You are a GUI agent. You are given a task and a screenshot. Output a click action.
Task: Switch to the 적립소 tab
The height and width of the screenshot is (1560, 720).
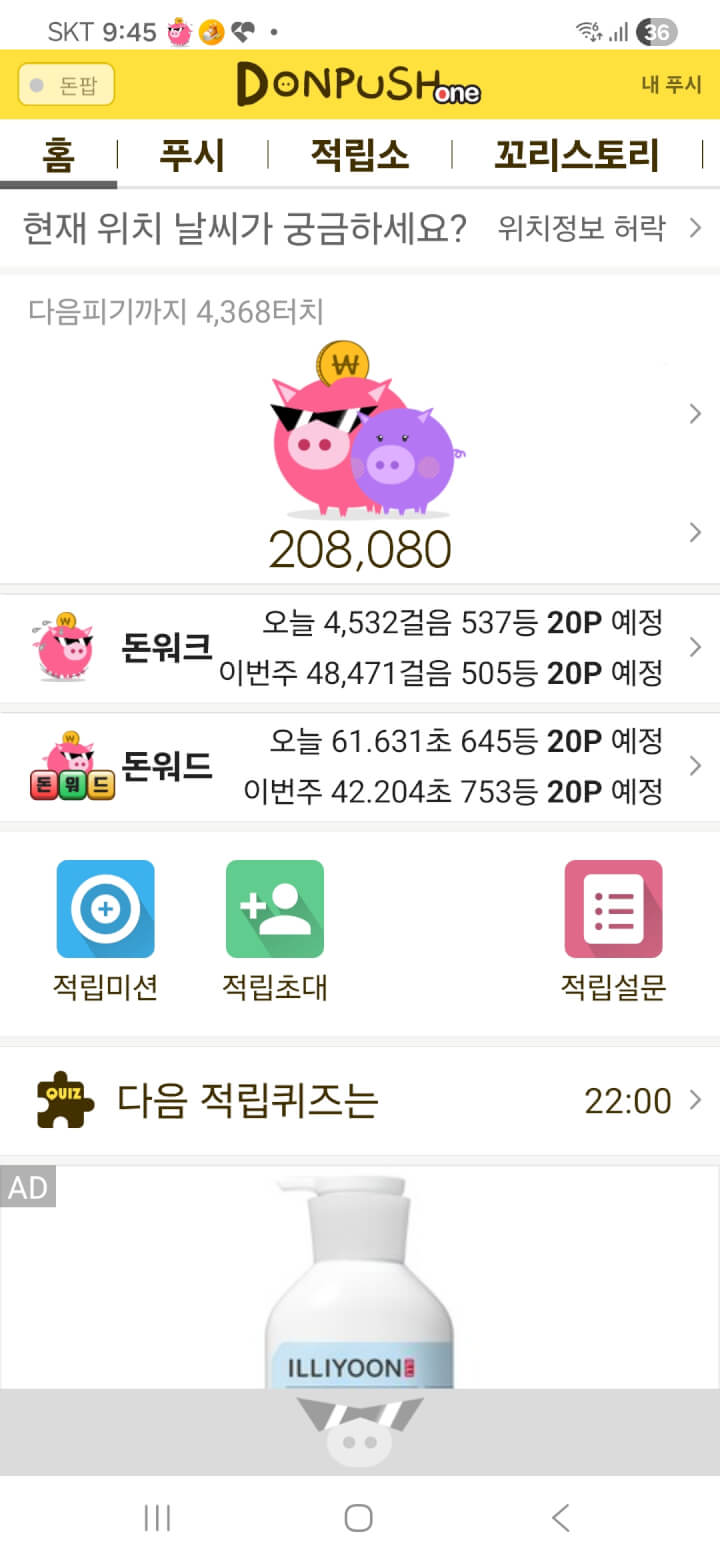[x=360, y=156]
